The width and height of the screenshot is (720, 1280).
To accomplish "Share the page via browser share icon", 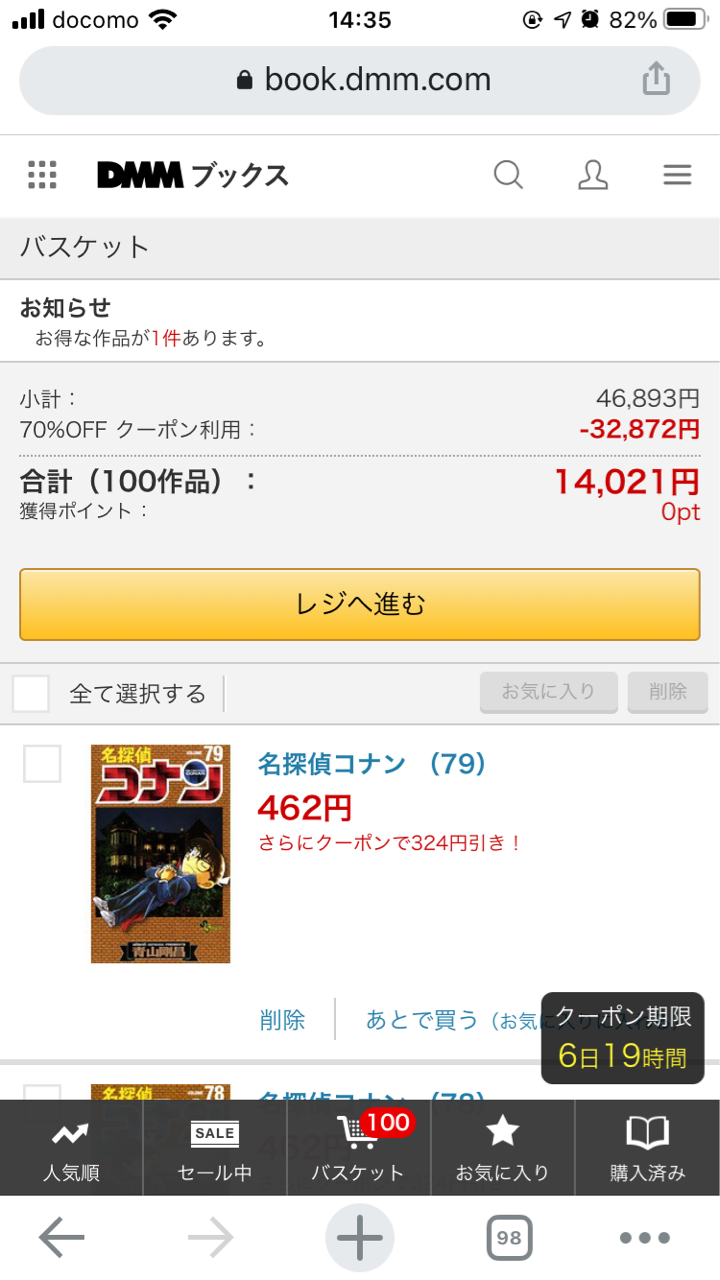I will click(656, 79).
